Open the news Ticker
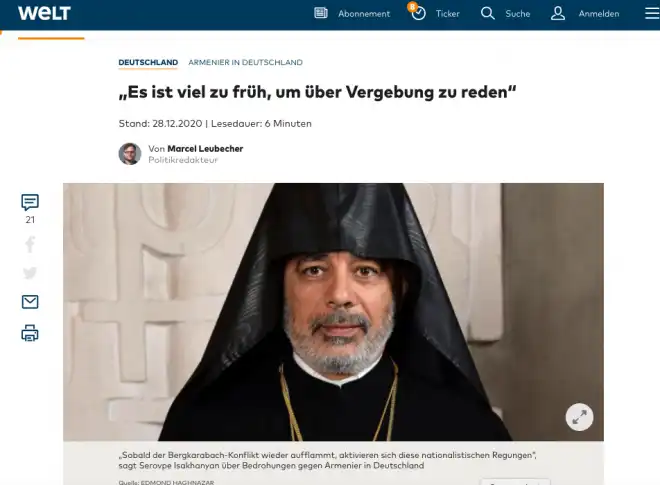The width and height of the screenshot is (660, 485). 434,13
